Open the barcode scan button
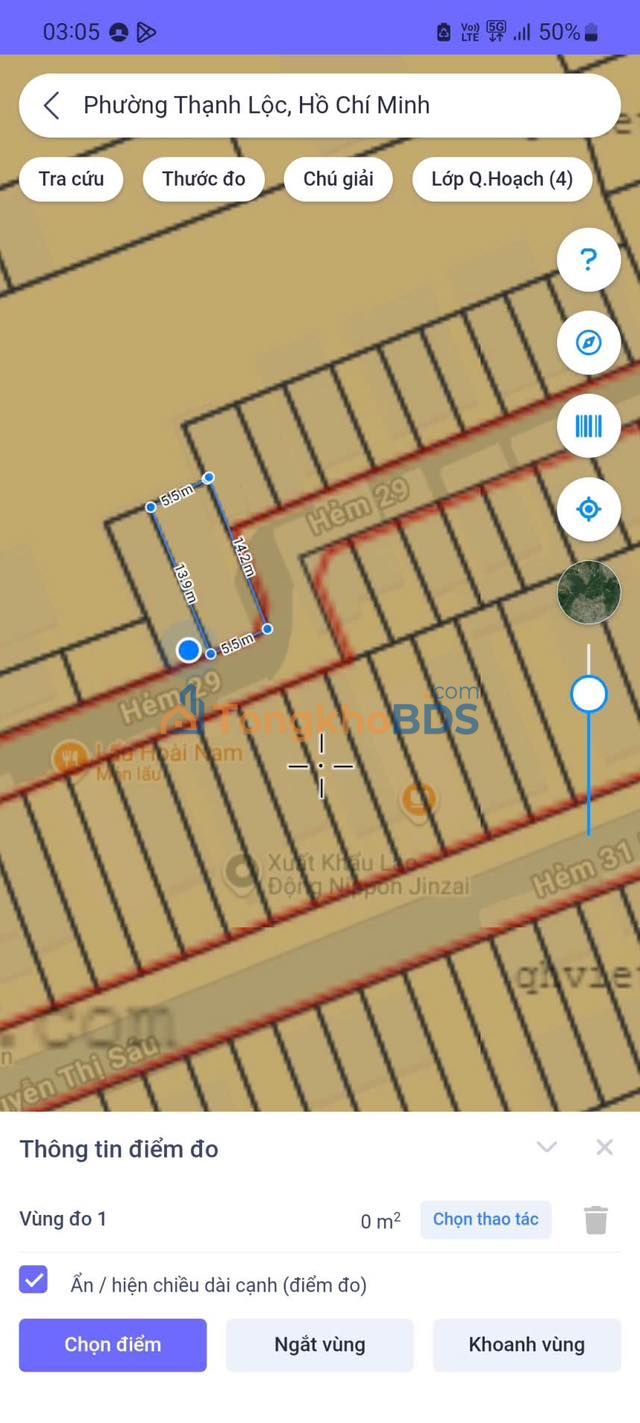640x1423 pixels. tap(588, 427)
